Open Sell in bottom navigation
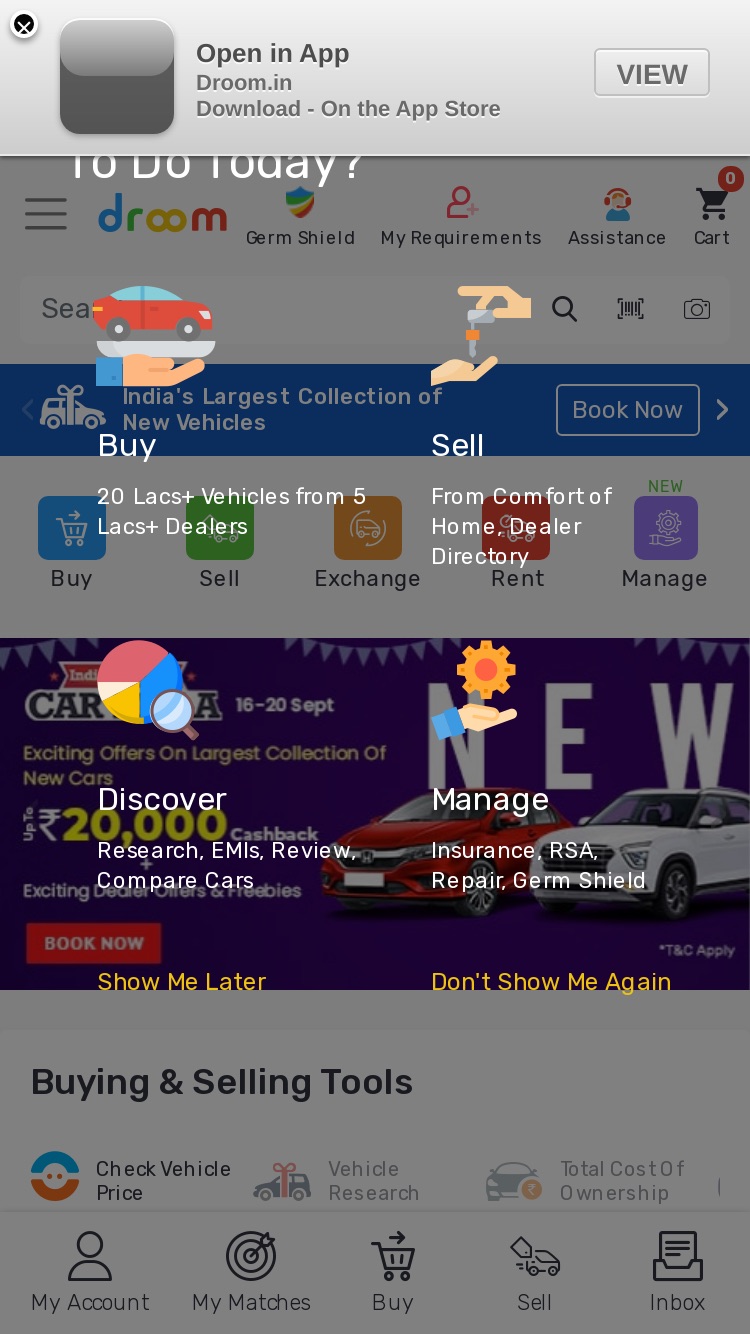This screenshot has height=1334, width=750. (534, 1272)
